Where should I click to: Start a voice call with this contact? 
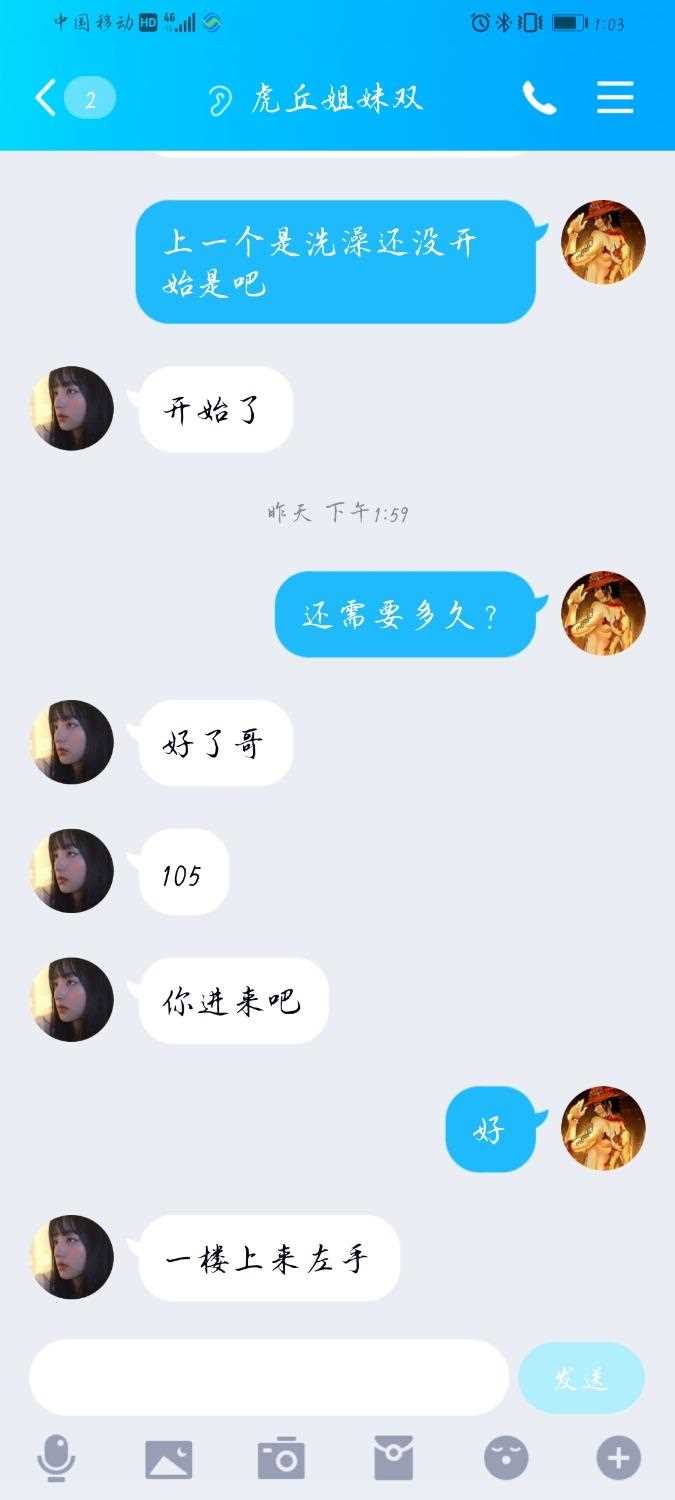click(539, 98)
